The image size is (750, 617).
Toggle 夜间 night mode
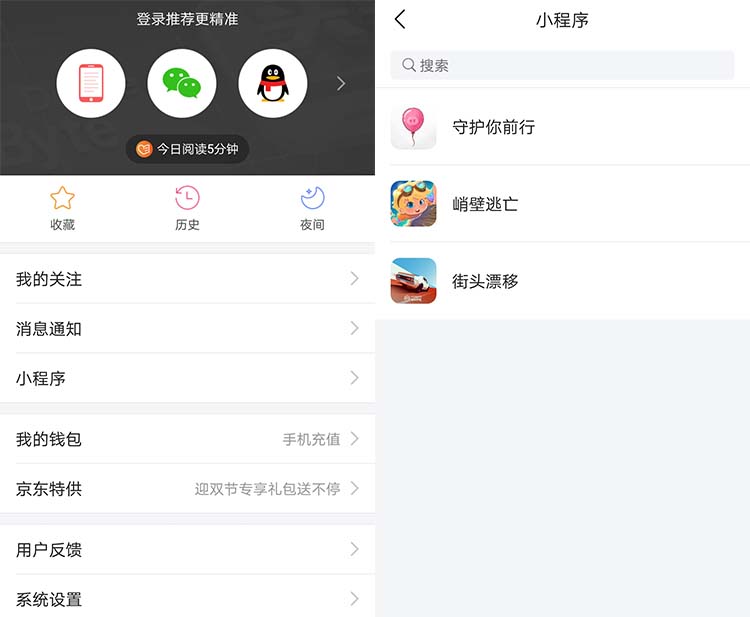pyautogui.click(x=312, y=208)
